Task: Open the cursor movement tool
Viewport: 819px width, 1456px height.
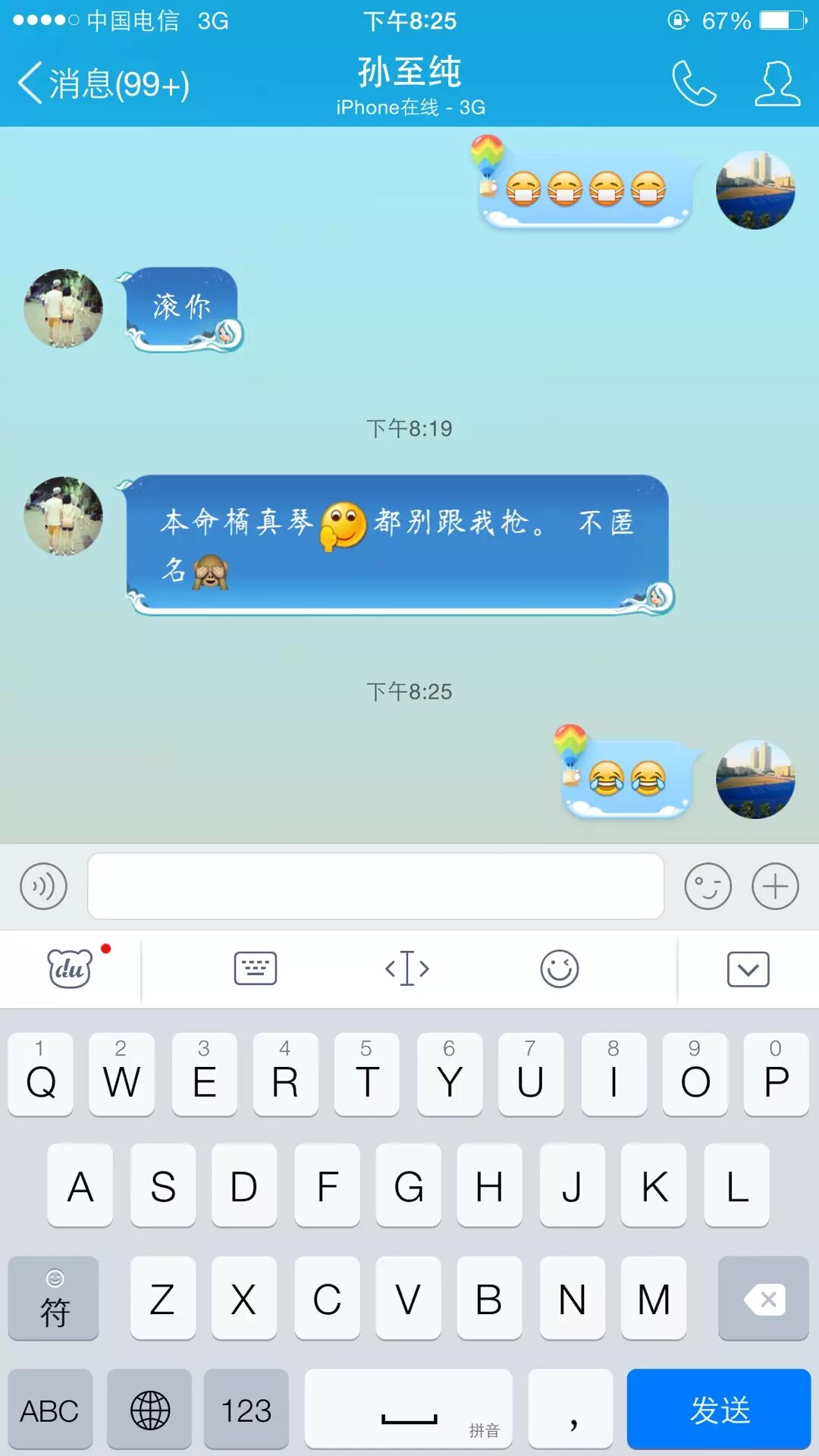Action: coord(407,968)
